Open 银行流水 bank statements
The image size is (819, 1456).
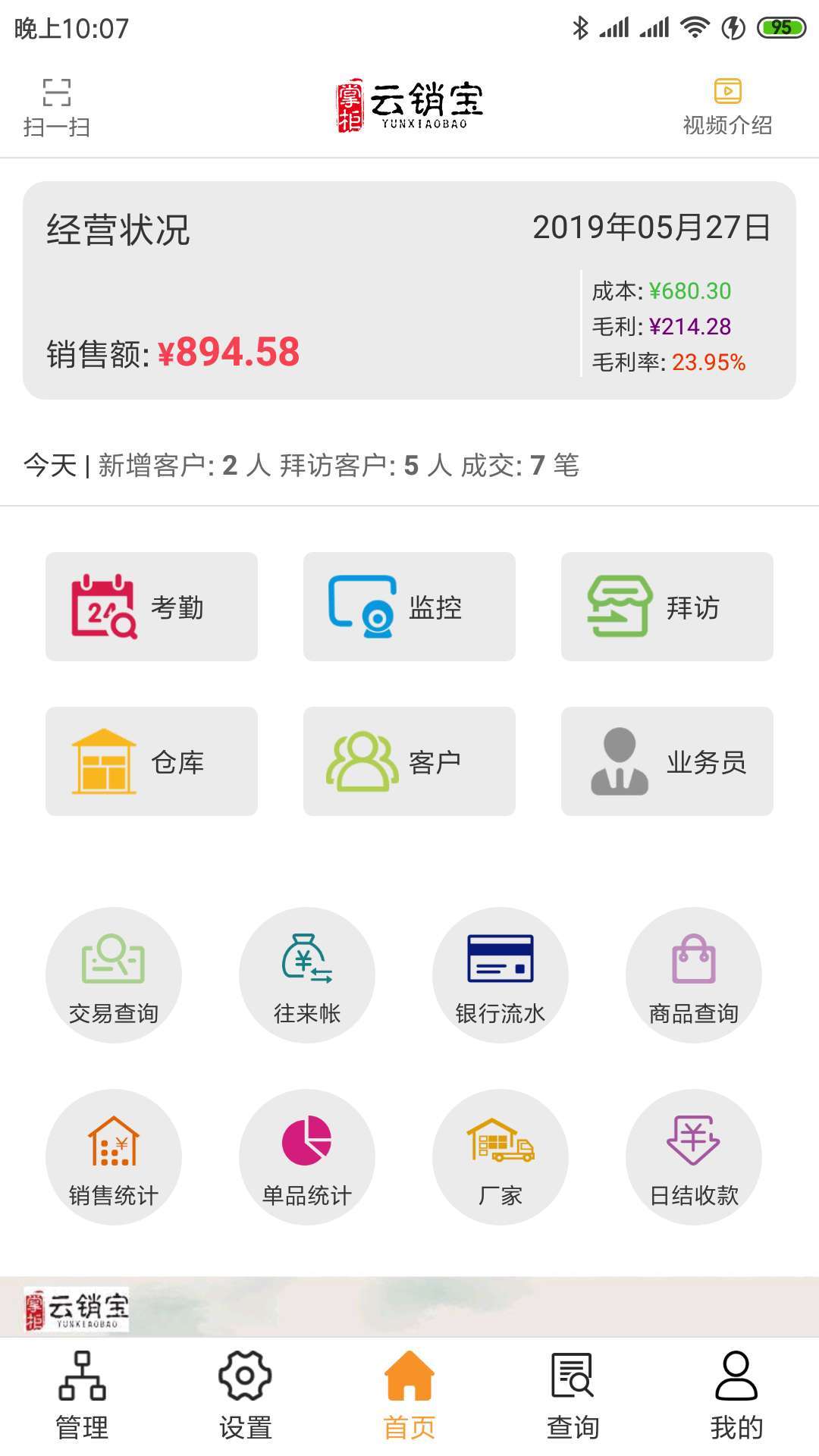500,975
